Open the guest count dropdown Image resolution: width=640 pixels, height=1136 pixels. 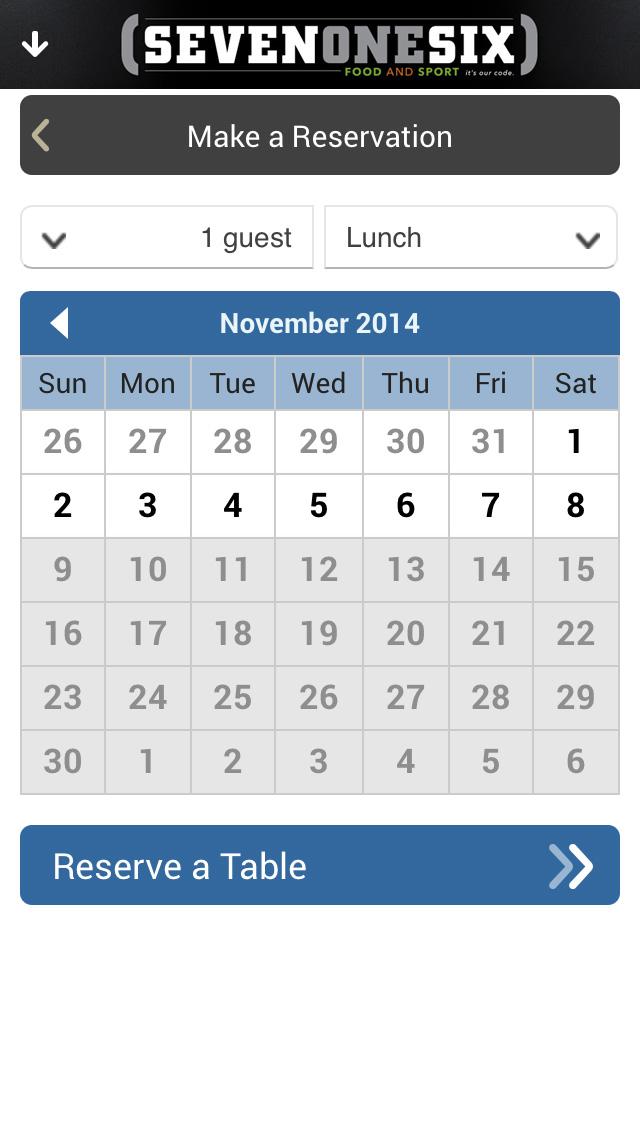(x=167, y=238)
